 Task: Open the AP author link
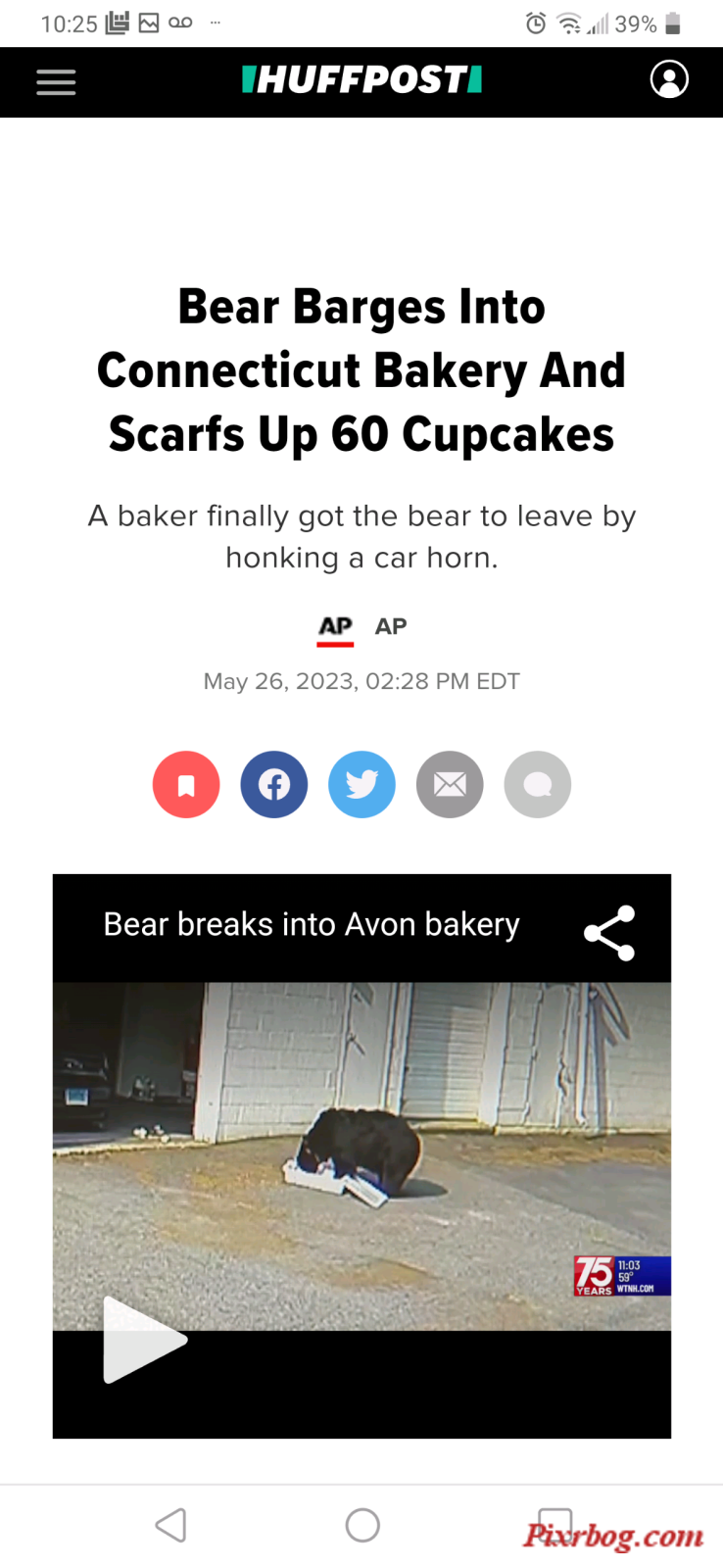coord(391,626)
